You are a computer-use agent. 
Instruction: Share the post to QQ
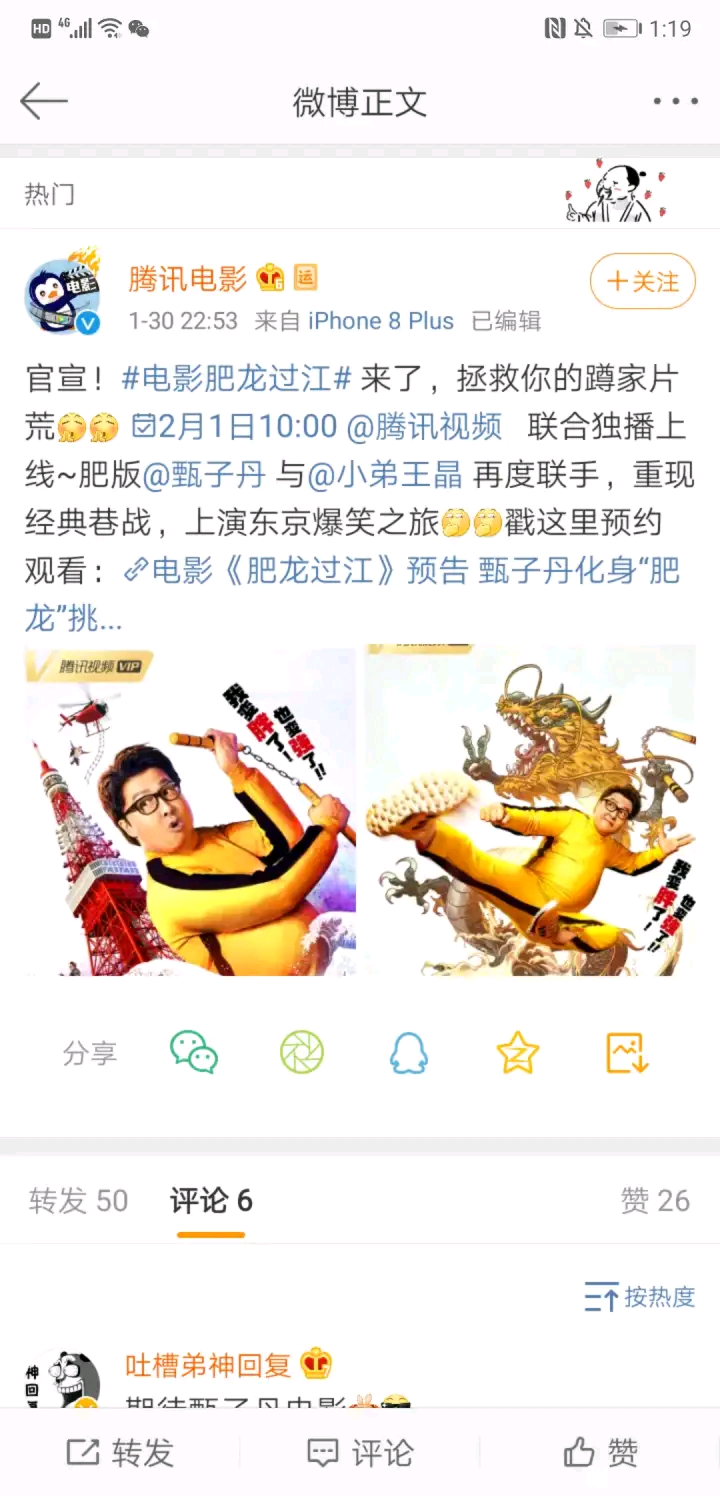pyautogui.click(x=409, y=1053)
